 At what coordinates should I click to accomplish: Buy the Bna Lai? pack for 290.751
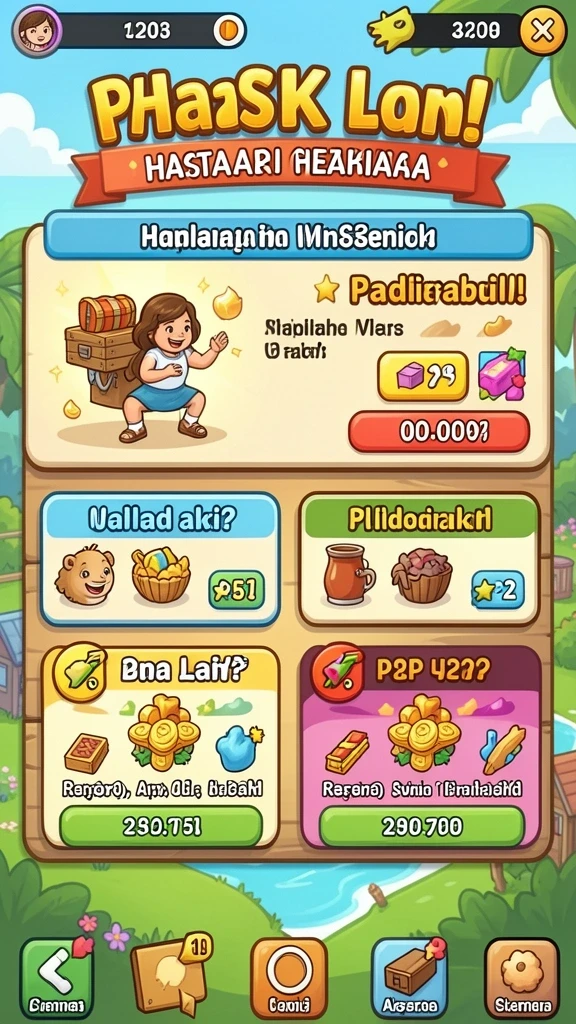point(161,827)
